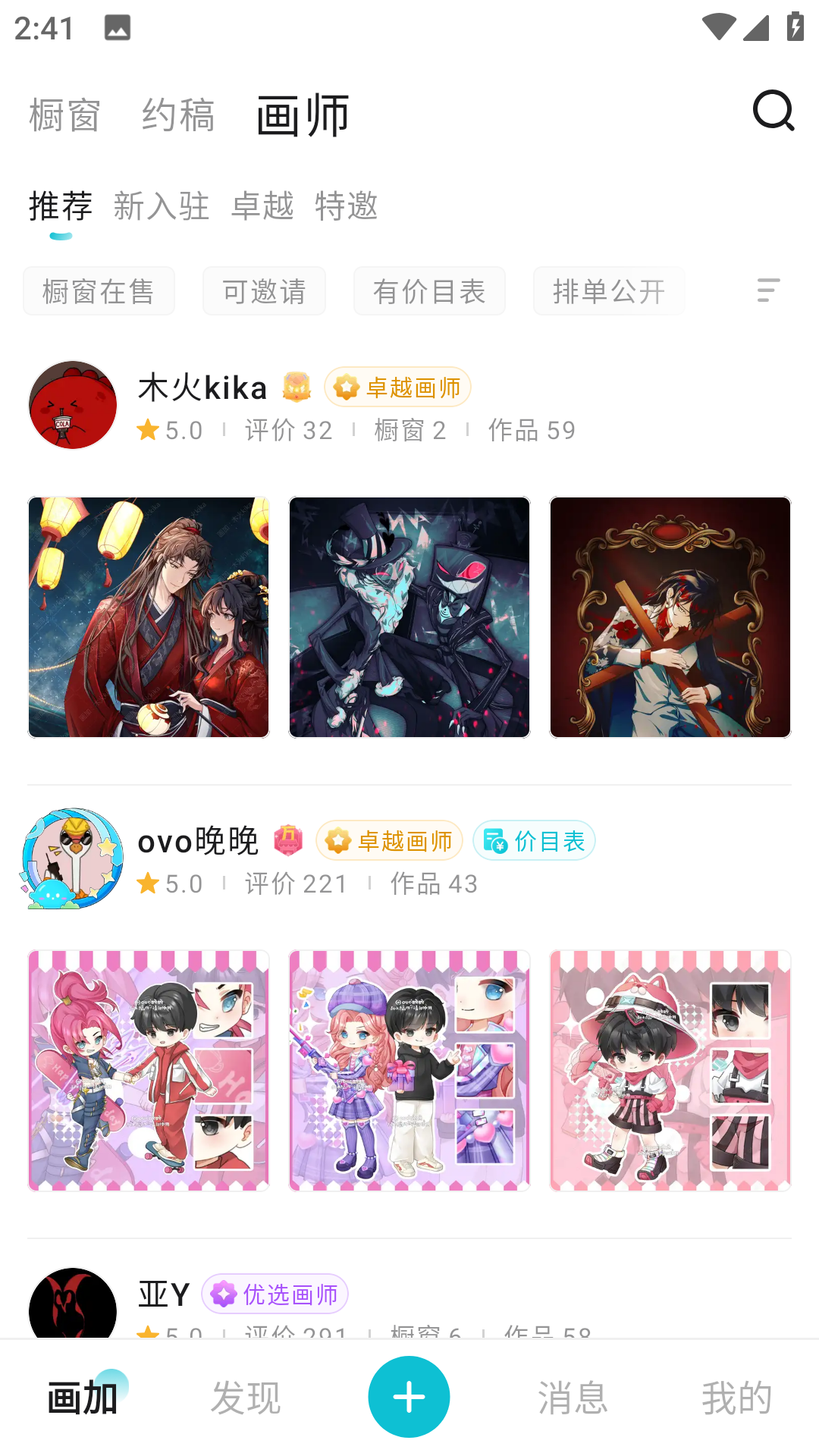Filter by 橱窗在售 chip
Viewport: 819px width, 1456px height.
(x=99, y=291)
